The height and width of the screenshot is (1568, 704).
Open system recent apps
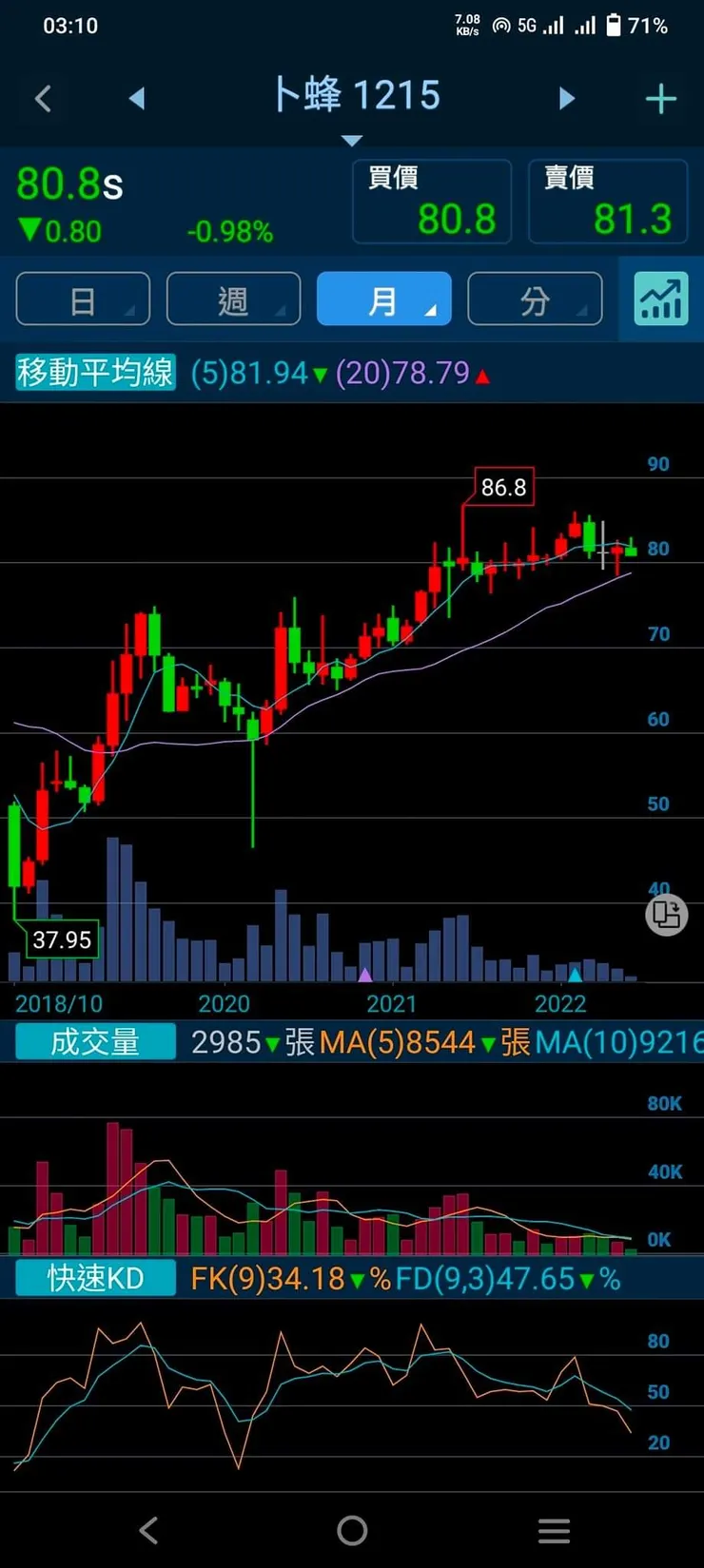pyautogui.click(x=554, y=1530)
